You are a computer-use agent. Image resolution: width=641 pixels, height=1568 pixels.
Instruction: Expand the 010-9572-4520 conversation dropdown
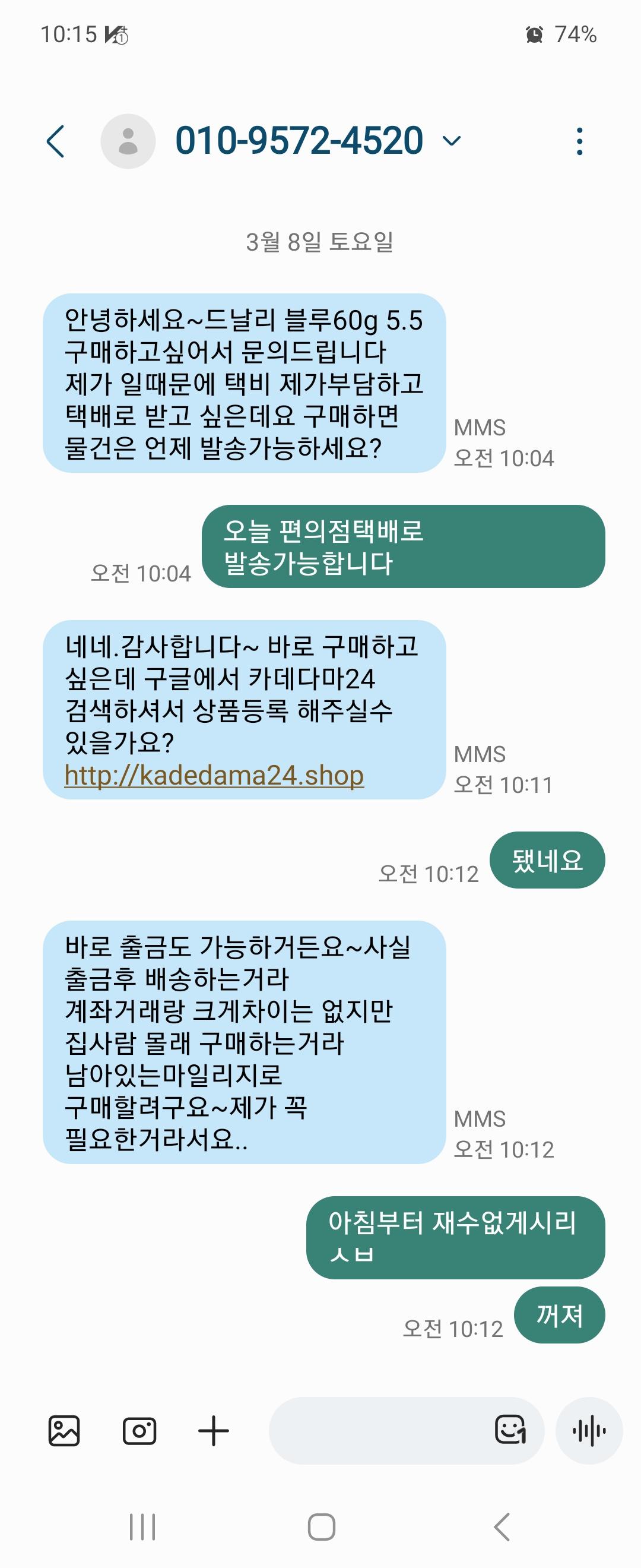point(451,141)
